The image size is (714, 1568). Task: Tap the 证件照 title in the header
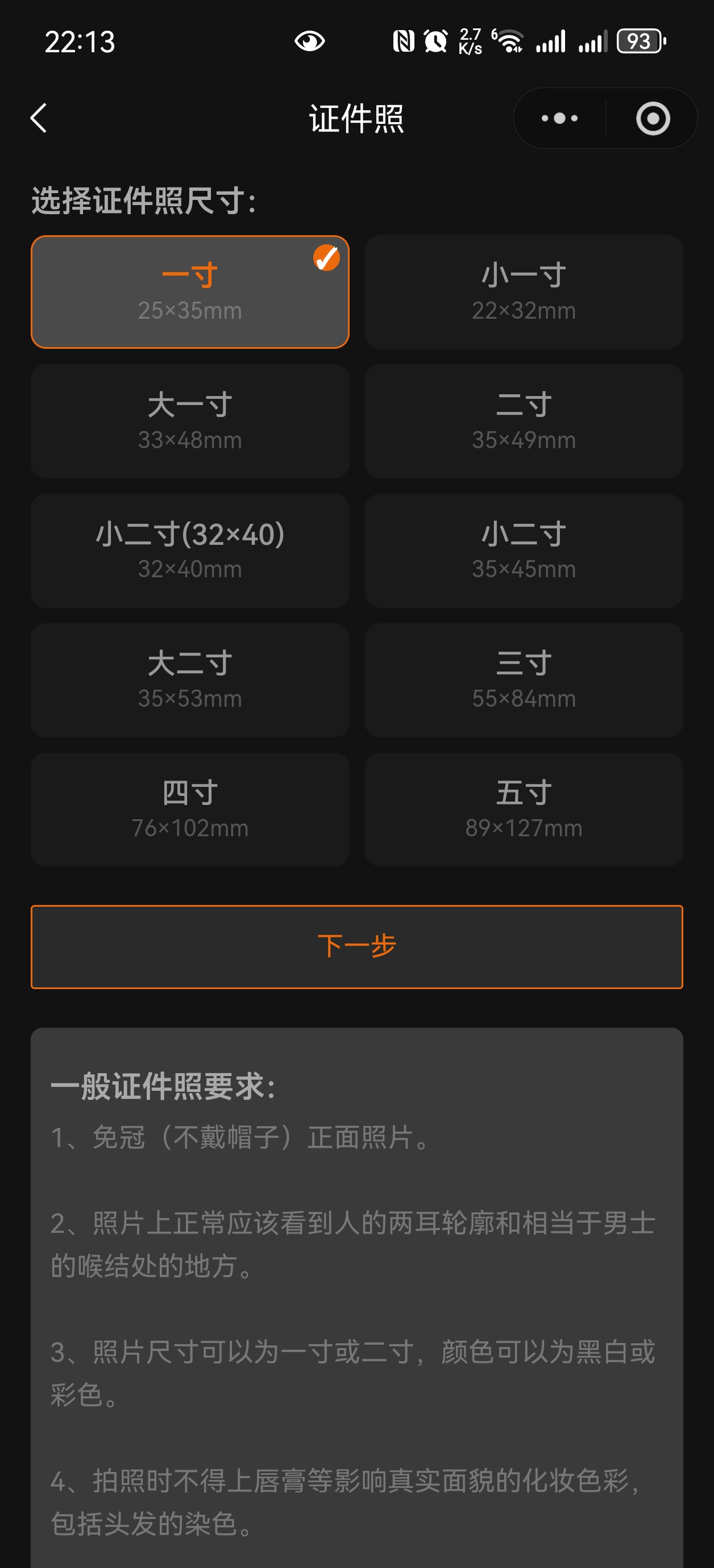pyautogui.click(x=356, y=119)
